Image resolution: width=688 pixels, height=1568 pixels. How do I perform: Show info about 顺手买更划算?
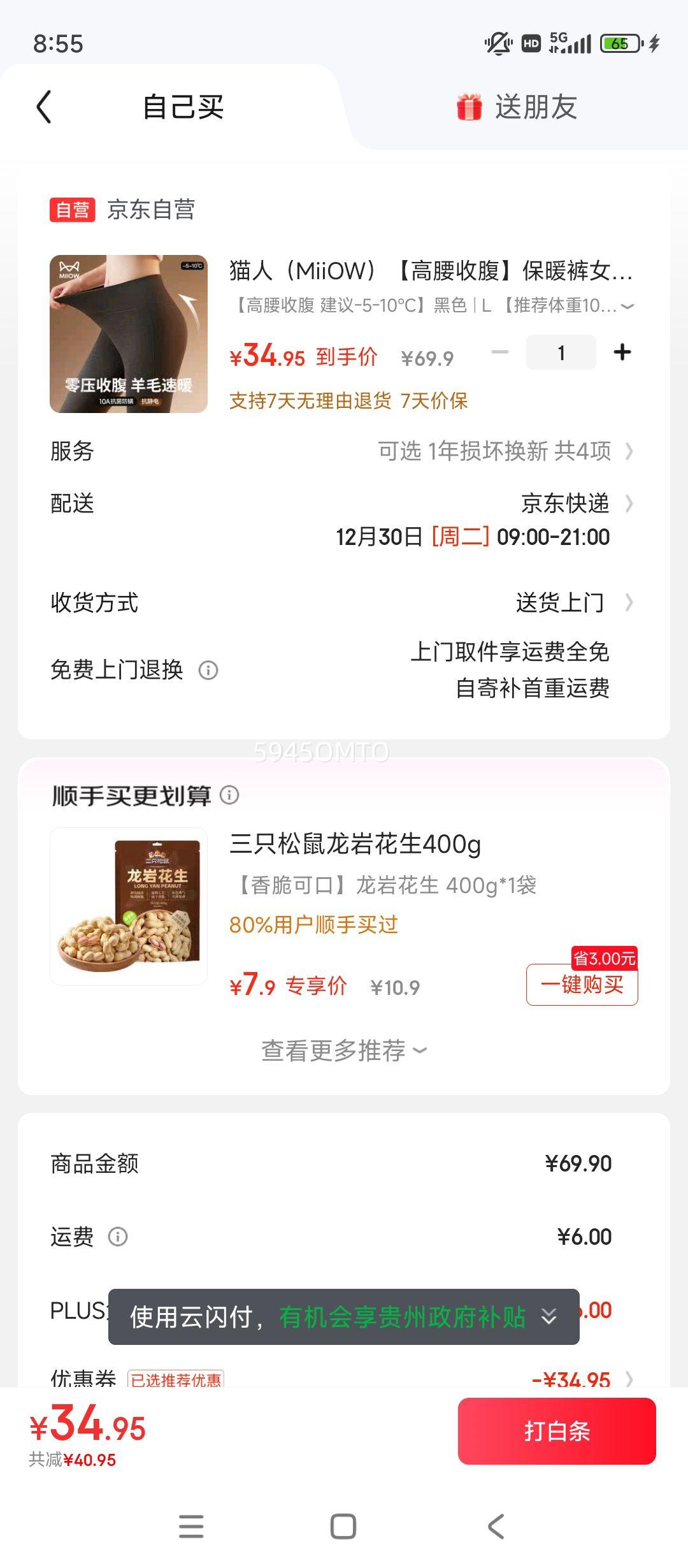[x=229, y=795]
